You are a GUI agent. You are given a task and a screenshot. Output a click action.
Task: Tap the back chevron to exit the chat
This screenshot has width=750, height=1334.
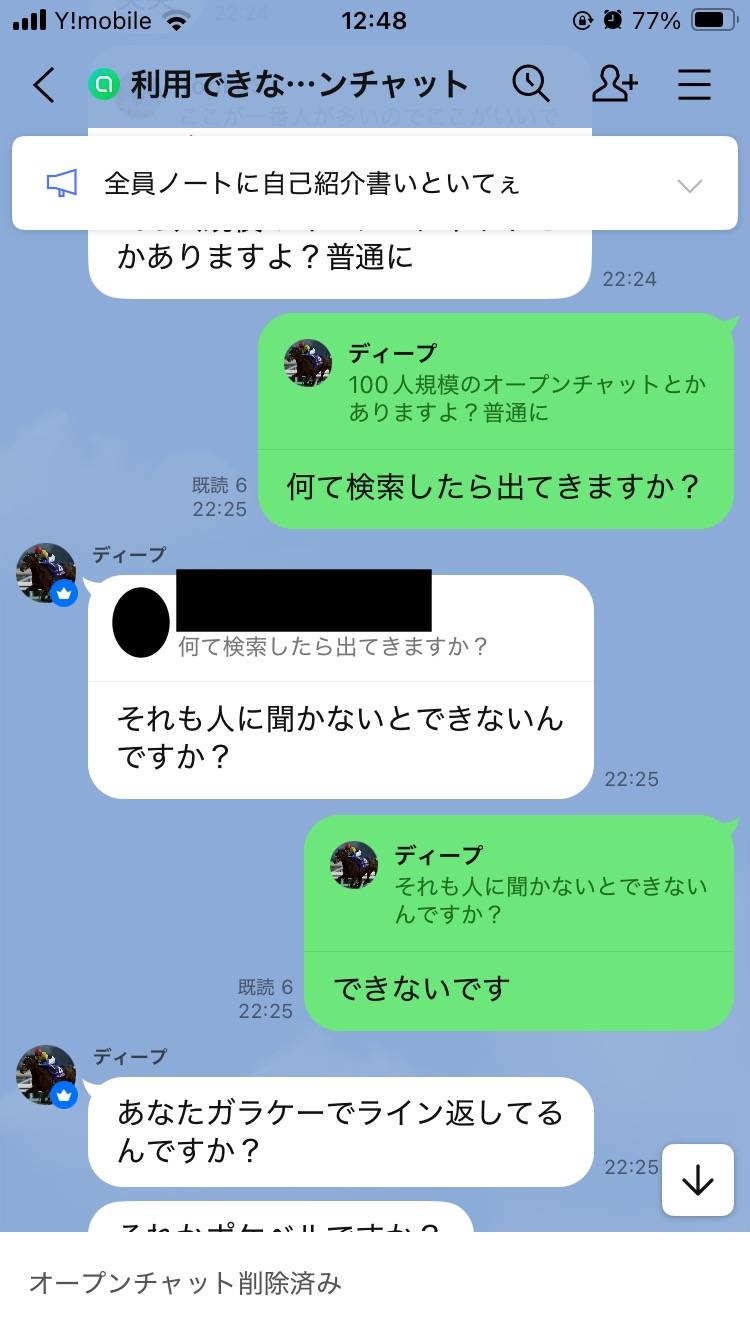(42, 85)
